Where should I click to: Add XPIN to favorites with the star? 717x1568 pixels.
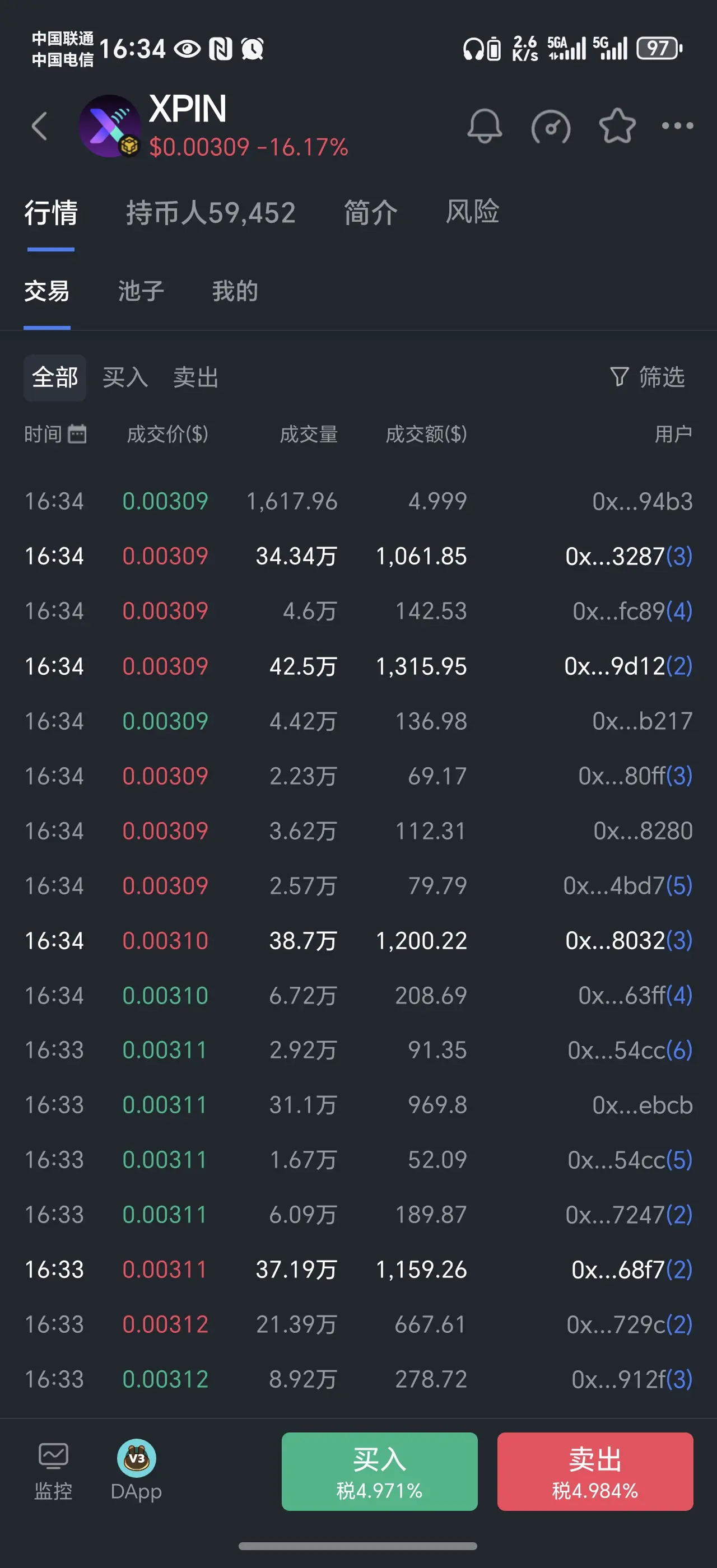617,126
